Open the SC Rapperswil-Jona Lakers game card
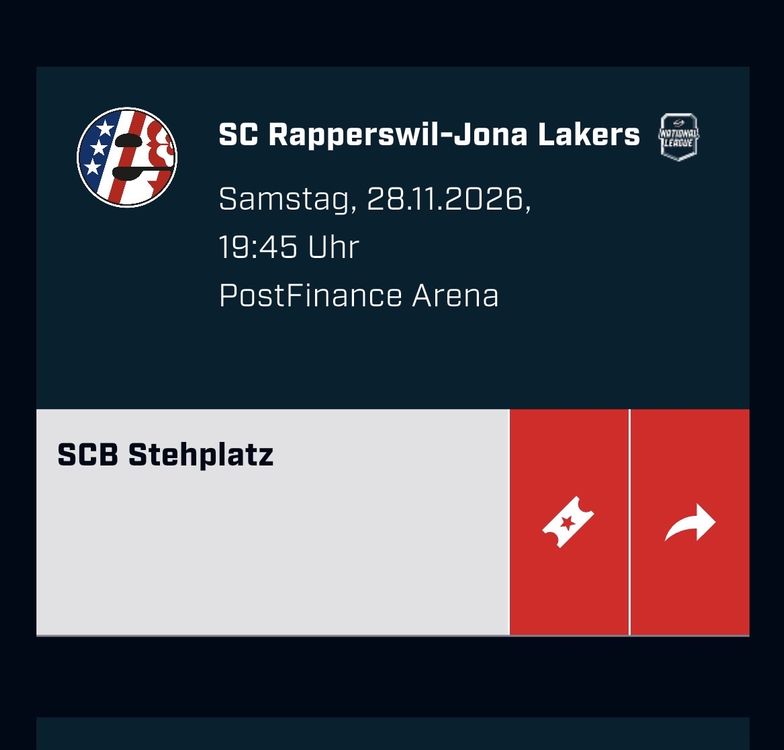This screenshot has width=784, height=750. pyautogui.click(x=392, y=238)
